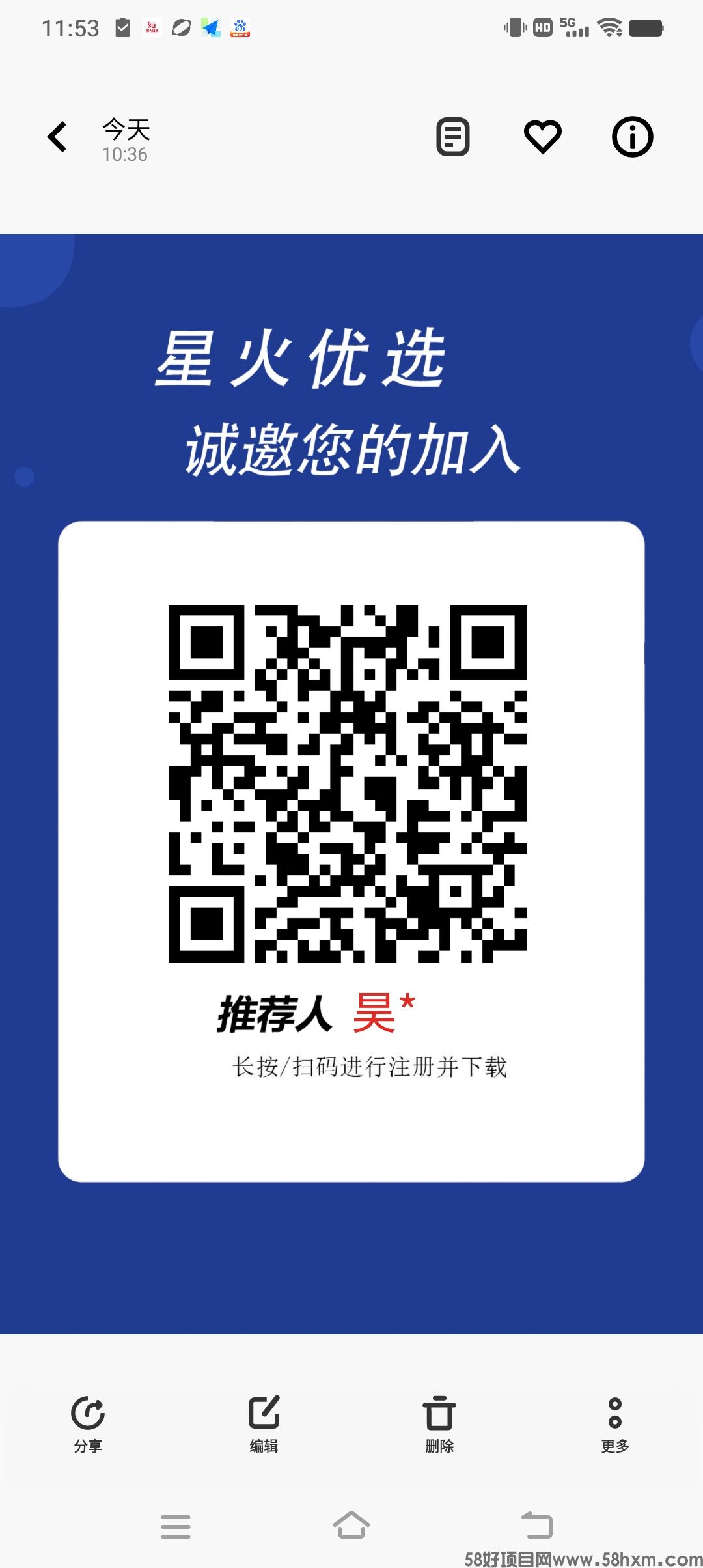Image resolution: width=703 pixels, height=1568 pixels.
Task: Tap the system home button
Action: point(351,1525)
